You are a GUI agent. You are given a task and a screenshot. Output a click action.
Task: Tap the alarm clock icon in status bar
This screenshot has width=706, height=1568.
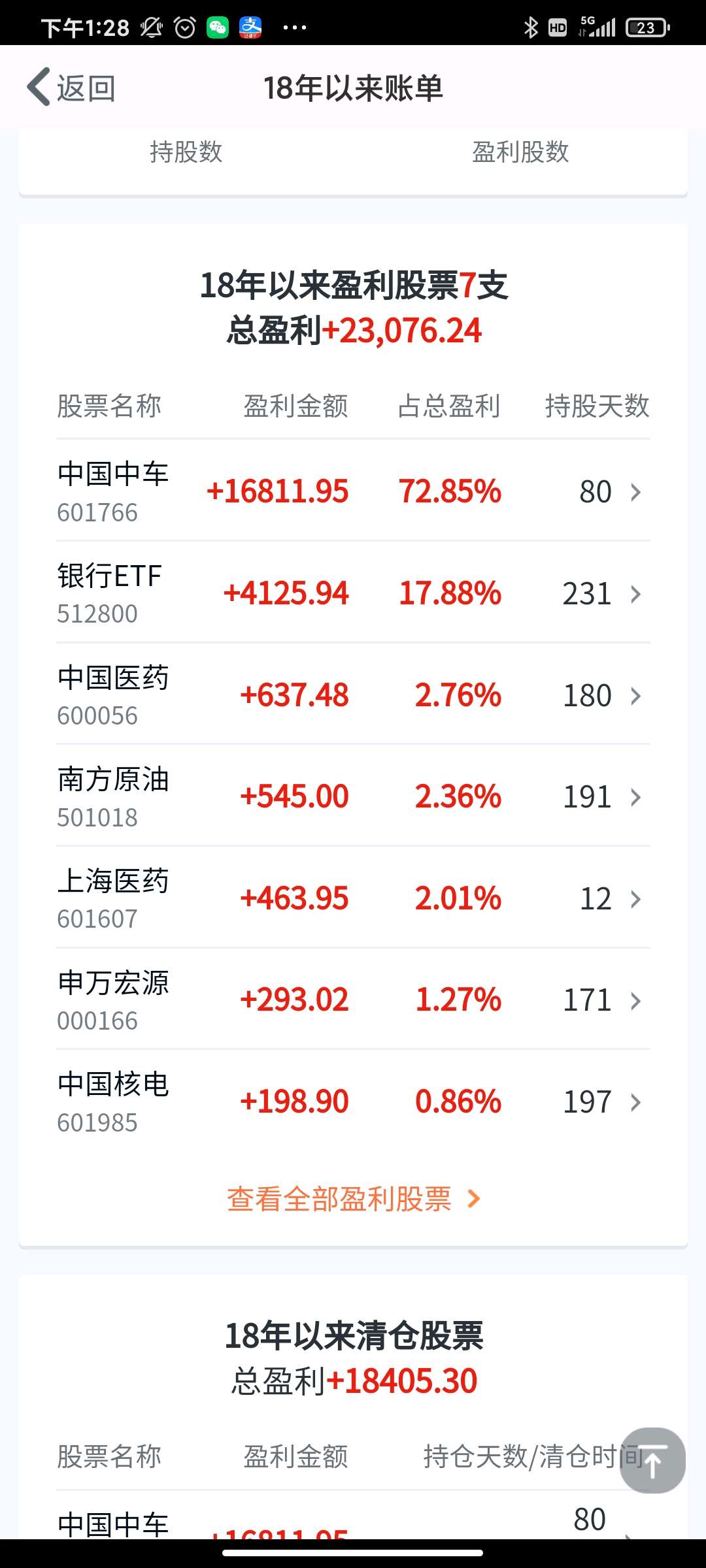click(185, 27)
